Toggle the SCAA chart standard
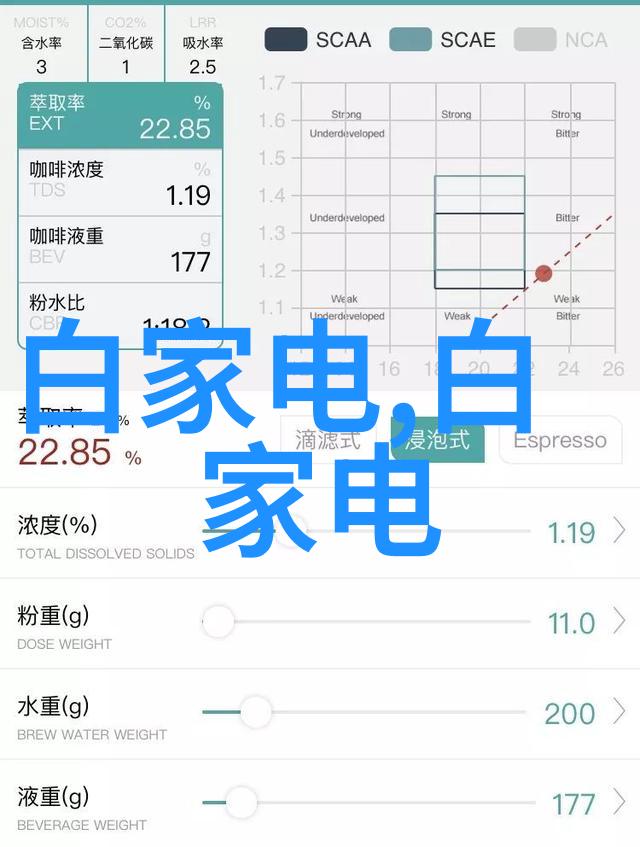The width and height of the screenshot is (640, 847). click(316, 40)
